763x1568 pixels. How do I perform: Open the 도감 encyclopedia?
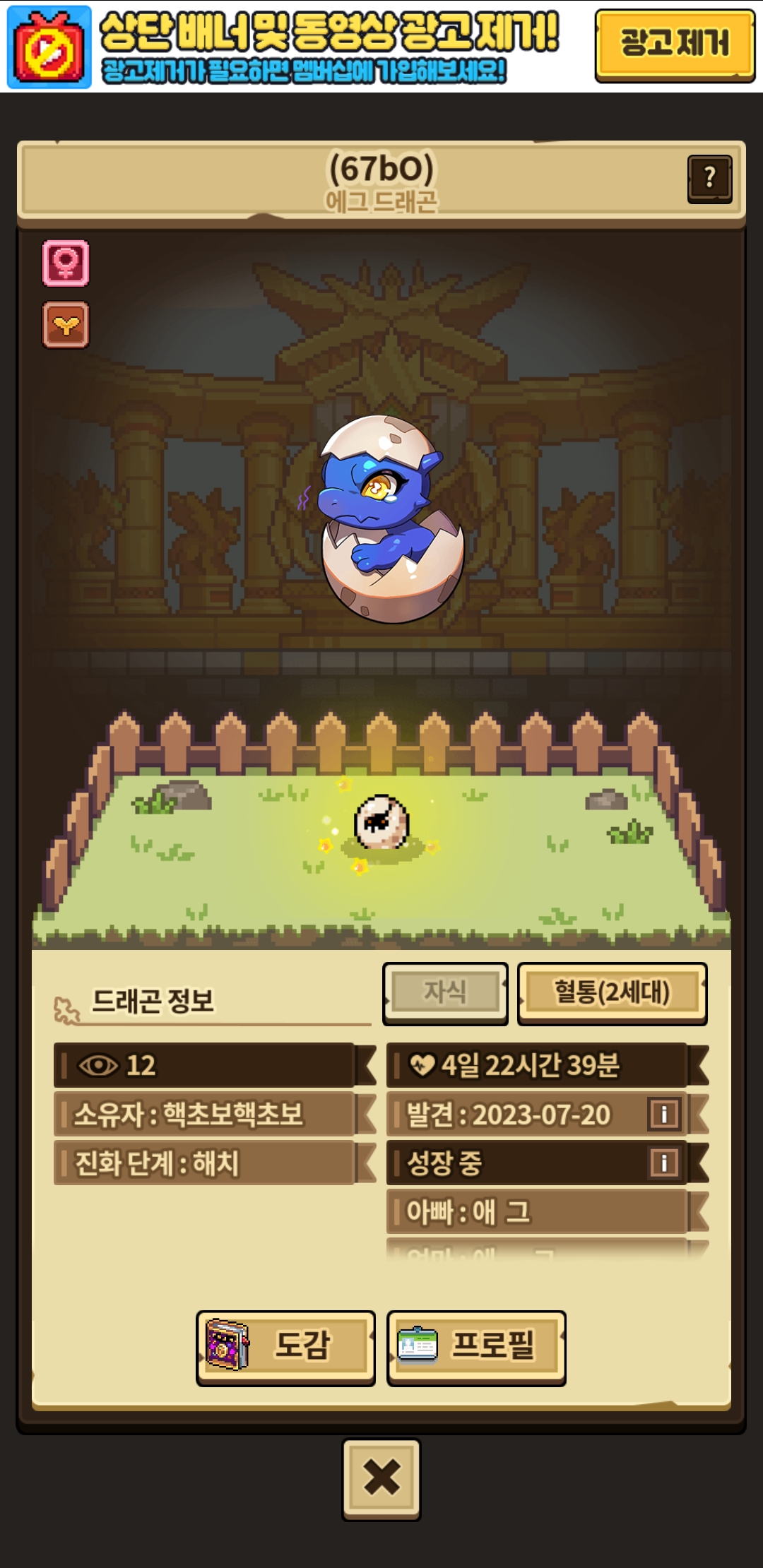pyautogui.click(x=285, y=1348)
